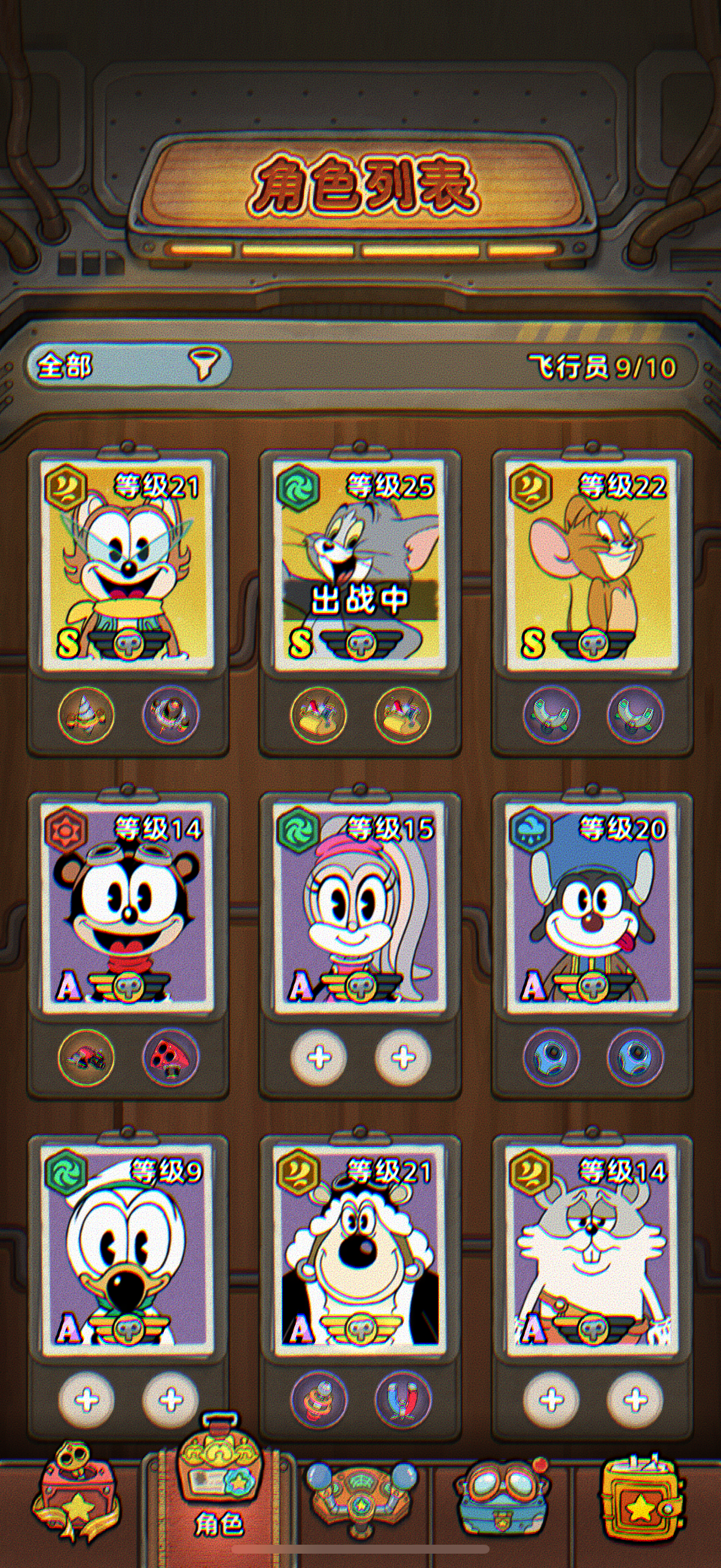View the level 14 bear pilot card

[x=128, y=907]
